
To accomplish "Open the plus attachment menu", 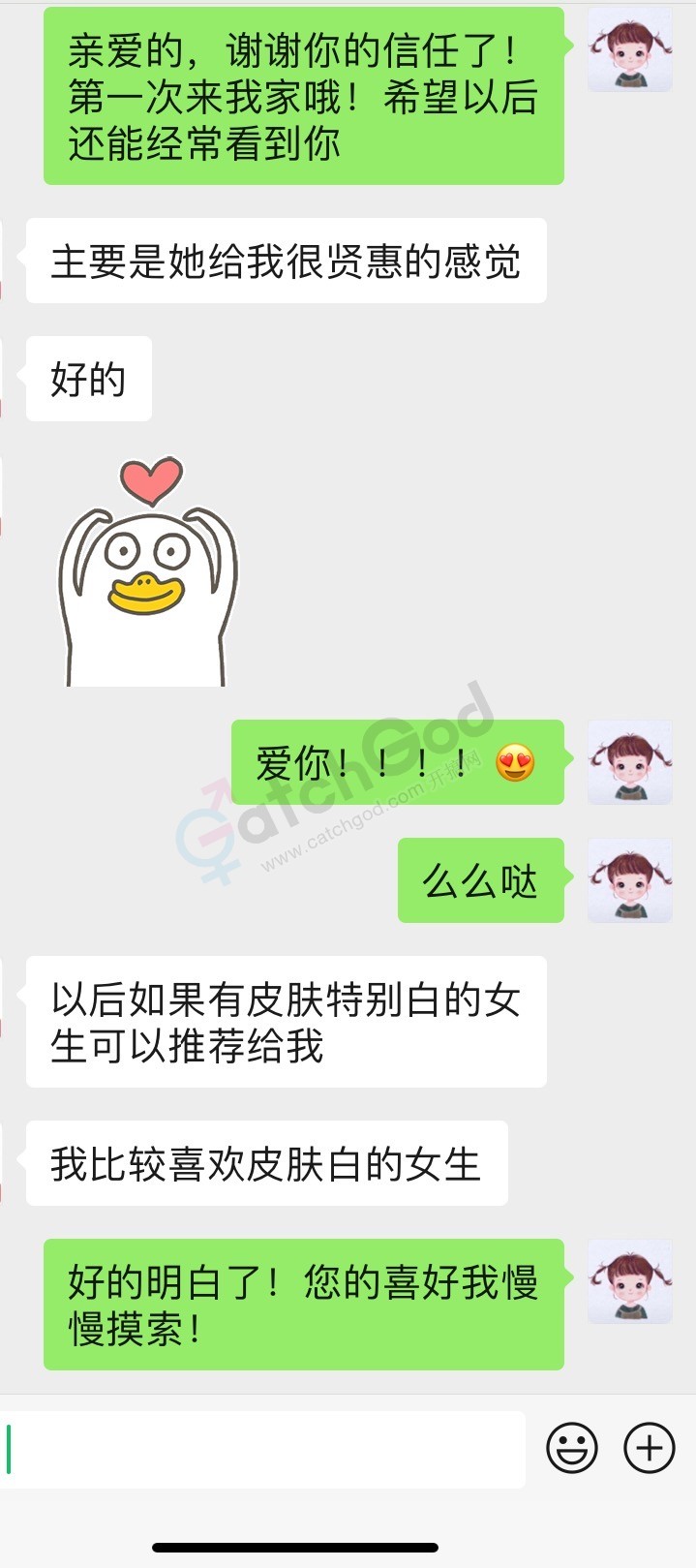I will (x=649, y=1448).
